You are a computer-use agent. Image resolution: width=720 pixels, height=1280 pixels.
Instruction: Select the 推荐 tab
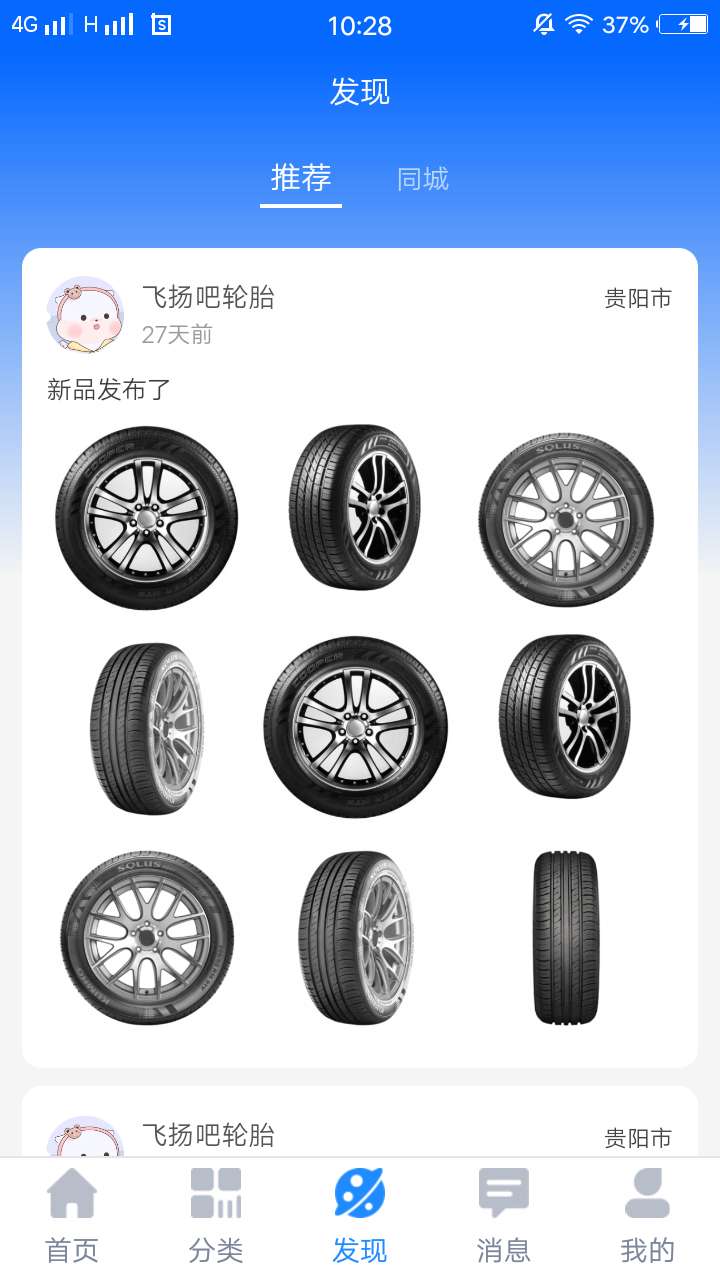click(301, 178)
